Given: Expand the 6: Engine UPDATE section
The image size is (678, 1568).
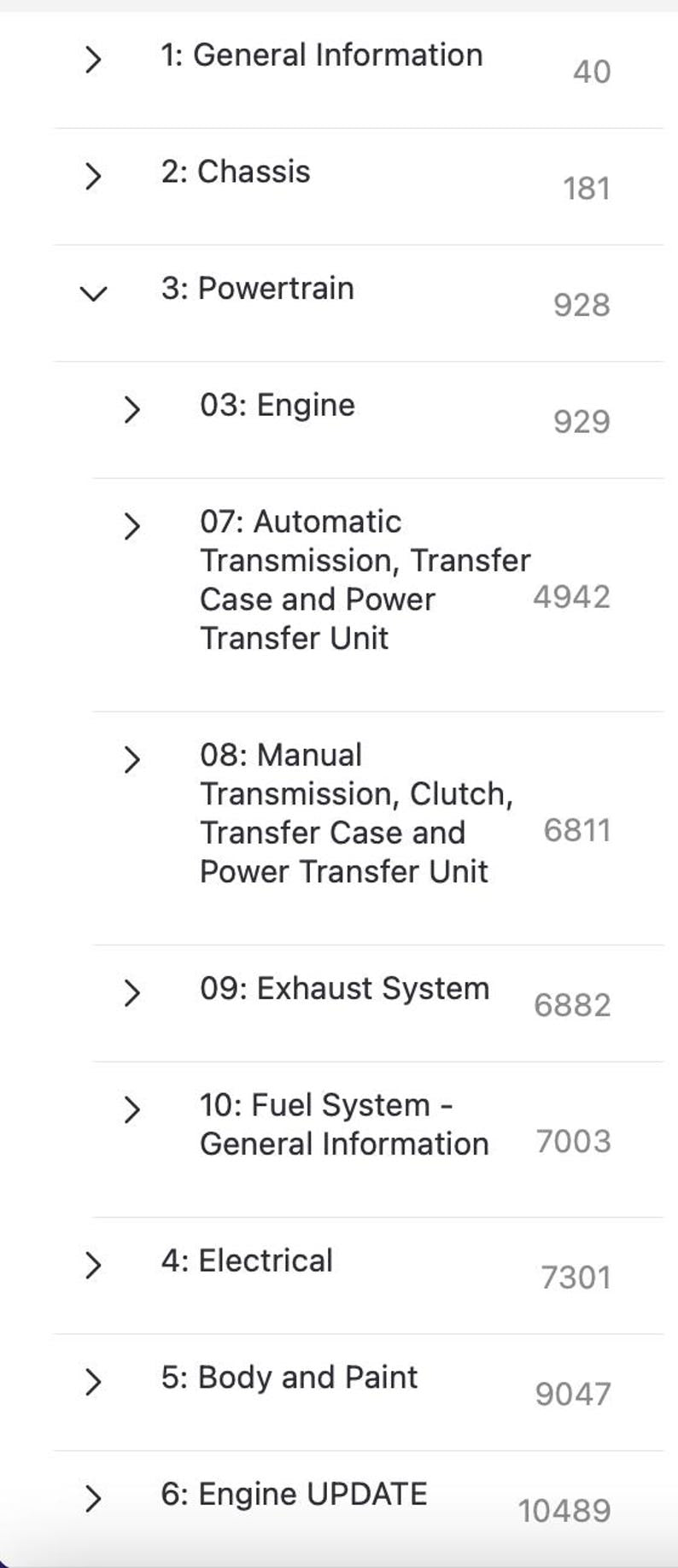Looking at the screenshot, I should 93,1498.
